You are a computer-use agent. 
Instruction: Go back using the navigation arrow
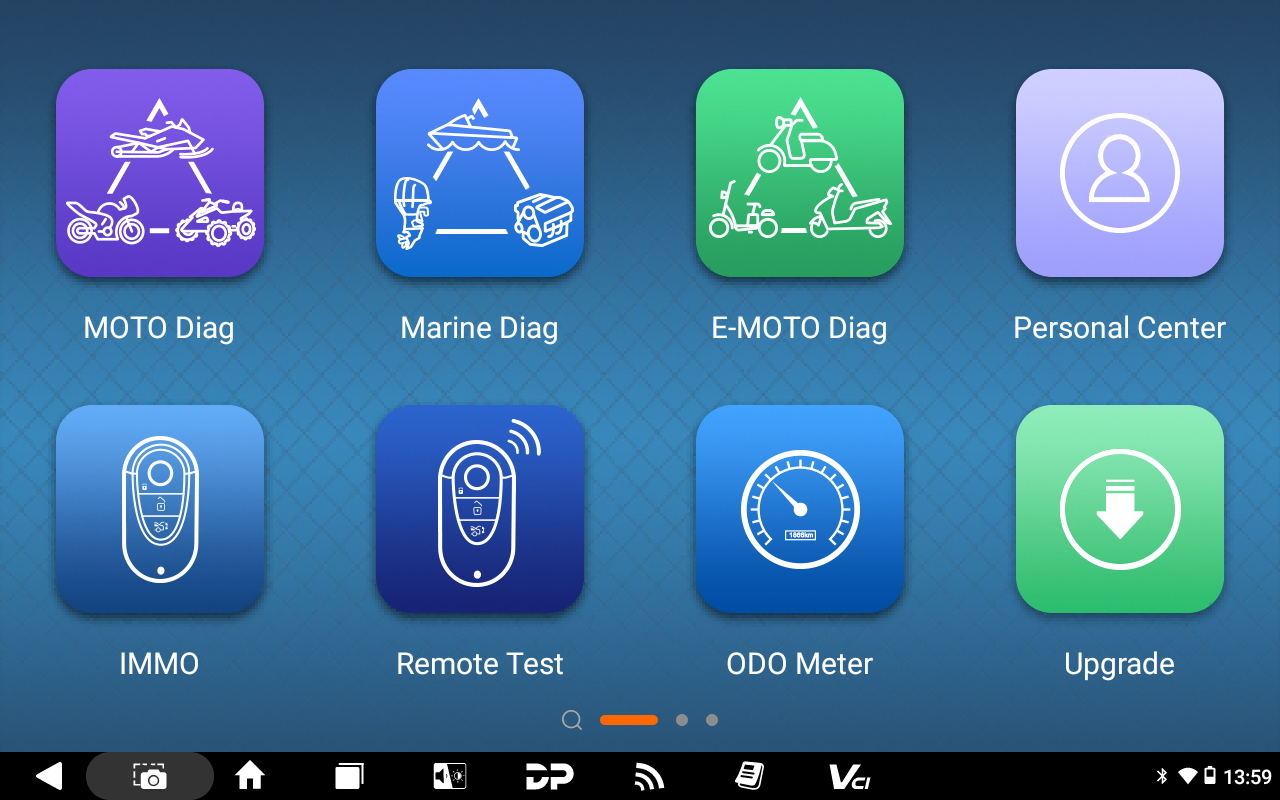point(48,776)
